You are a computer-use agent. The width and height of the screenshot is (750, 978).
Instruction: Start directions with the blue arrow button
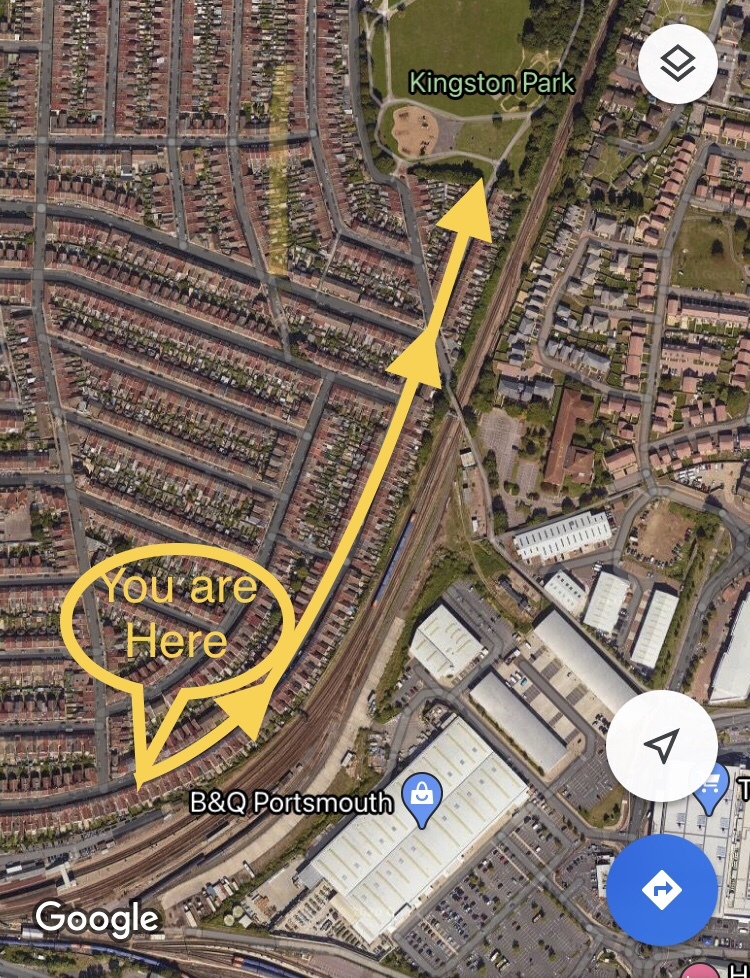[x=661, y=890]
